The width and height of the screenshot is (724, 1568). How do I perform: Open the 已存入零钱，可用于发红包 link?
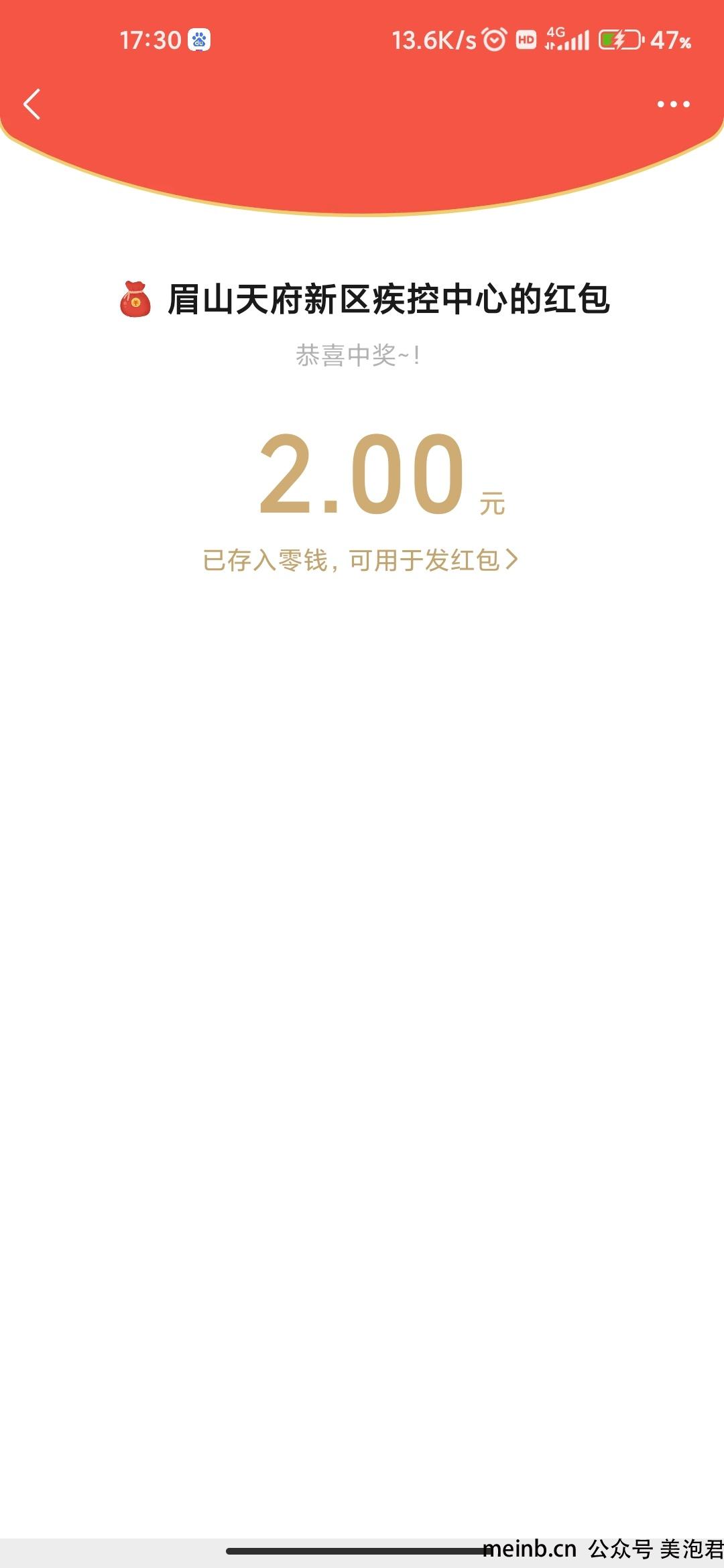pos(360,560)
